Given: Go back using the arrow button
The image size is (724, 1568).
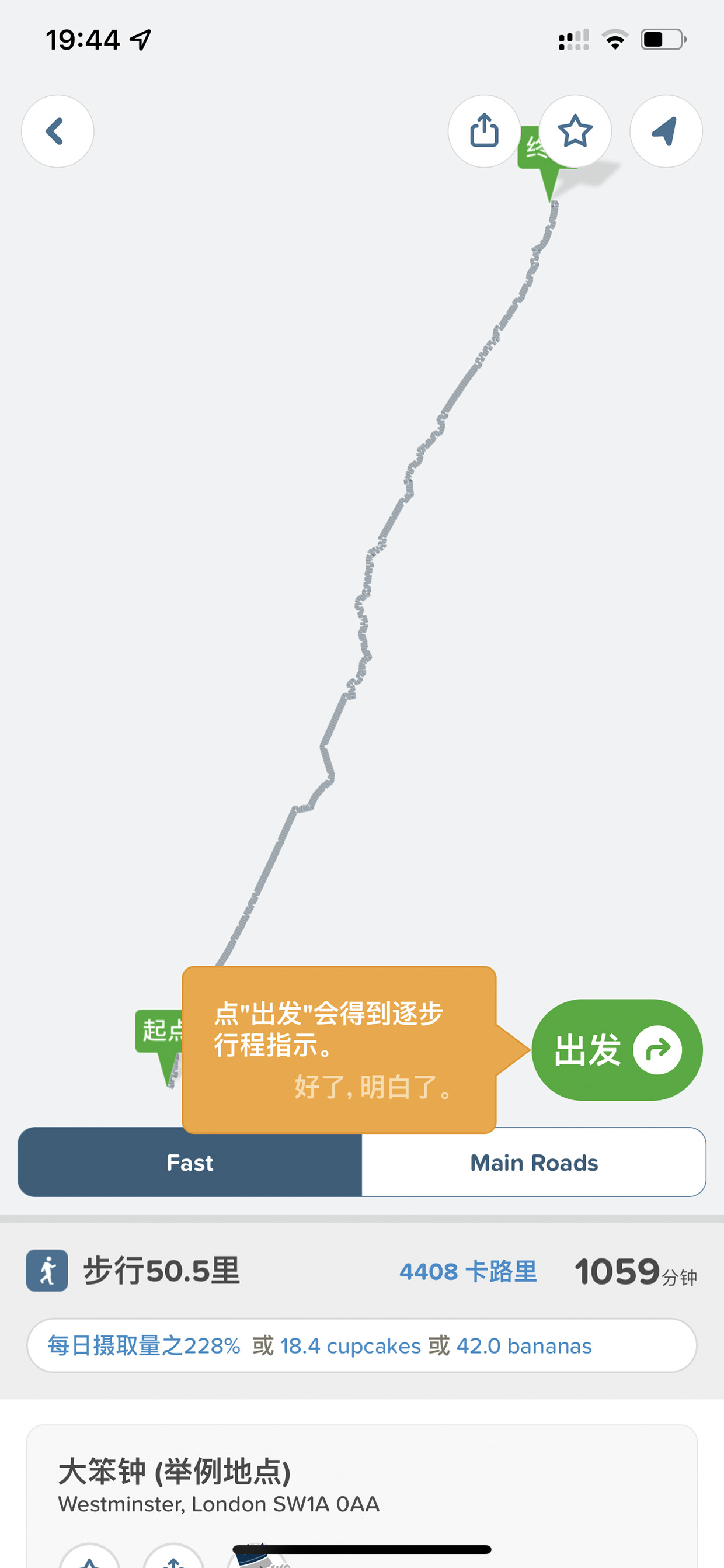Looking at the screenshot, I should click(58, 131).
